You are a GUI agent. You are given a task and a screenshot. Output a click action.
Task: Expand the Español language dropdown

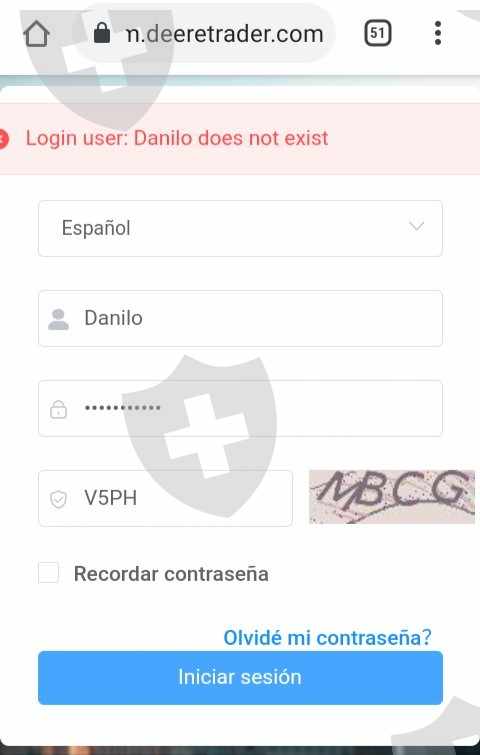240,228
